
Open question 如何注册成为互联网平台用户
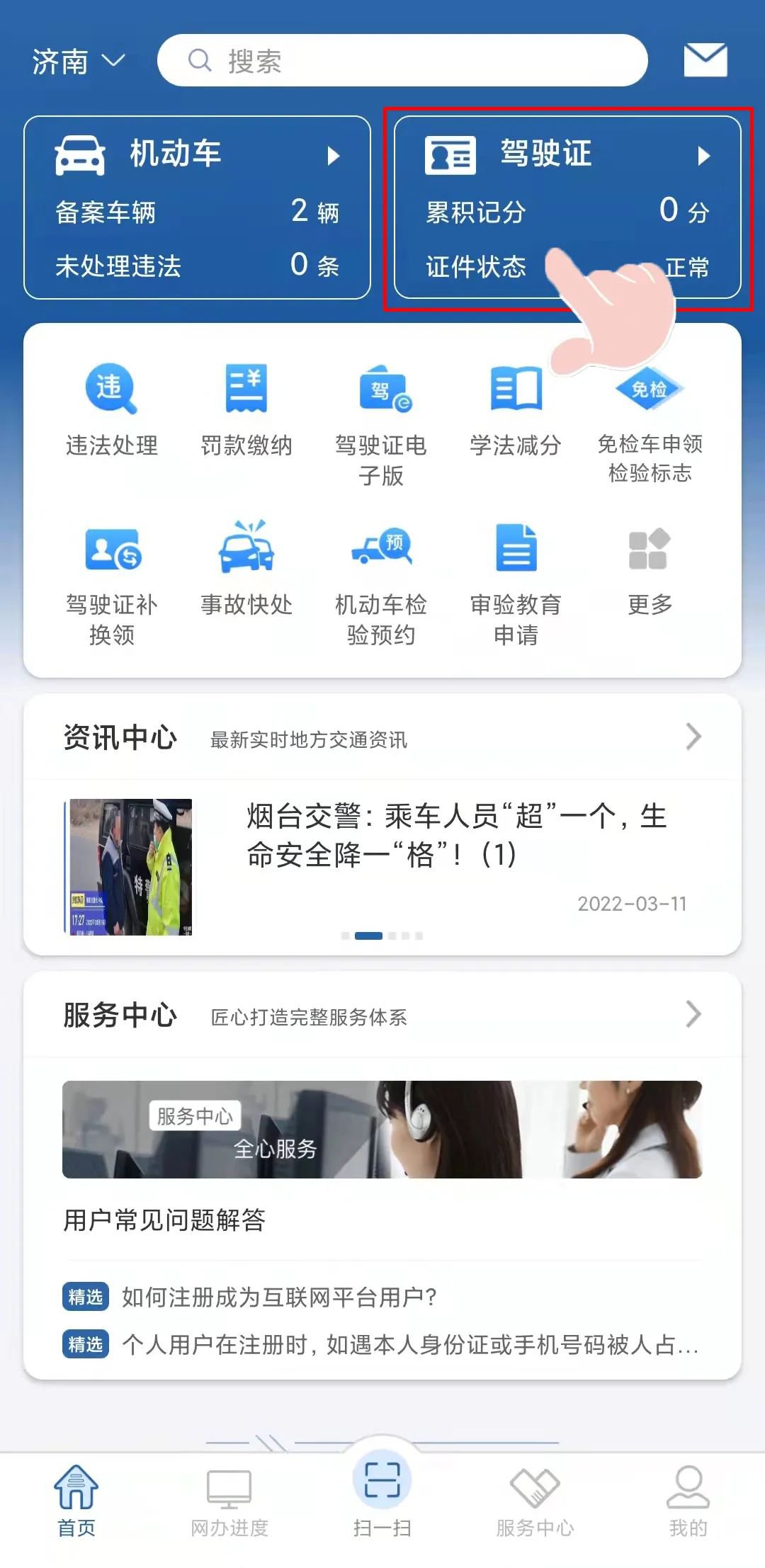(x=279, y=1297)
